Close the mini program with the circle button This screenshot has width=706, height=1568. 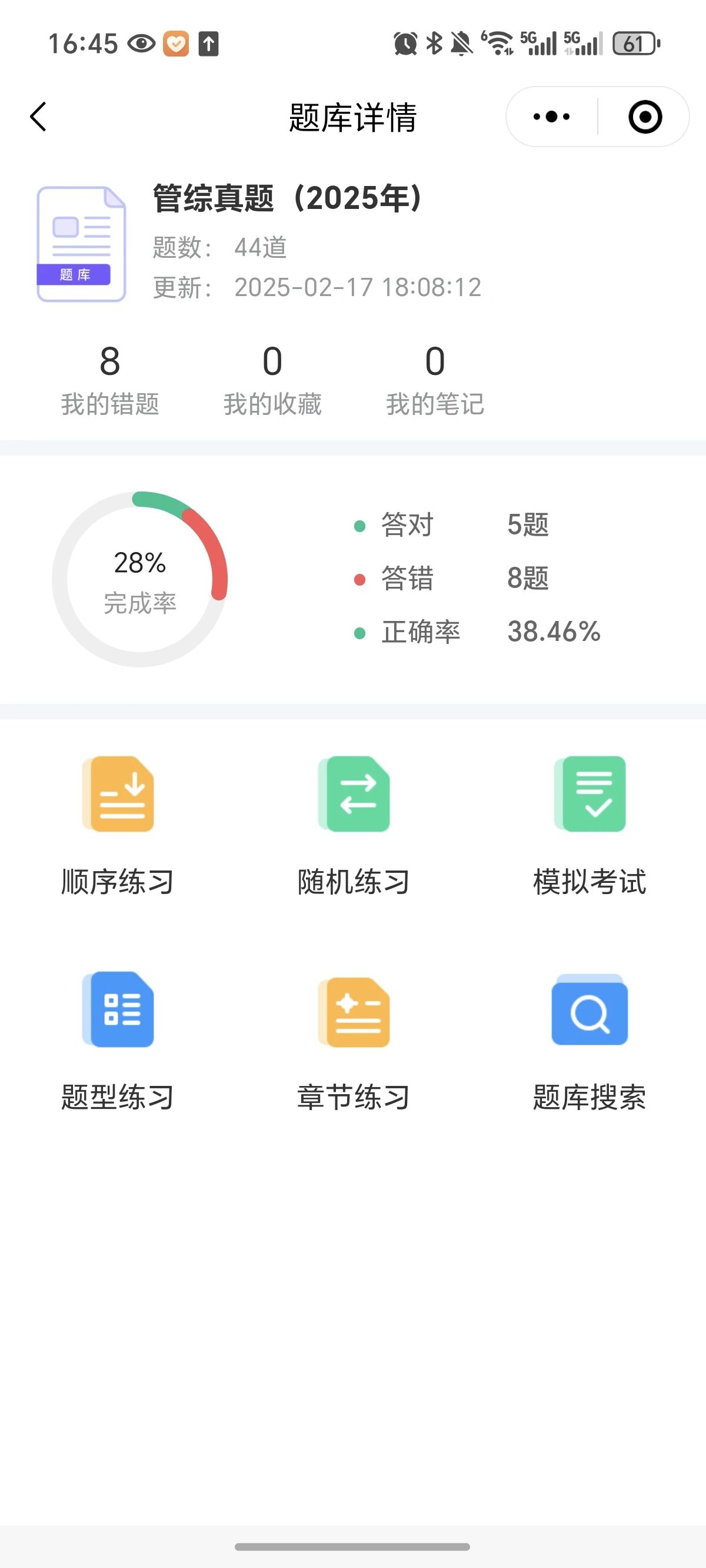(645, 117)
